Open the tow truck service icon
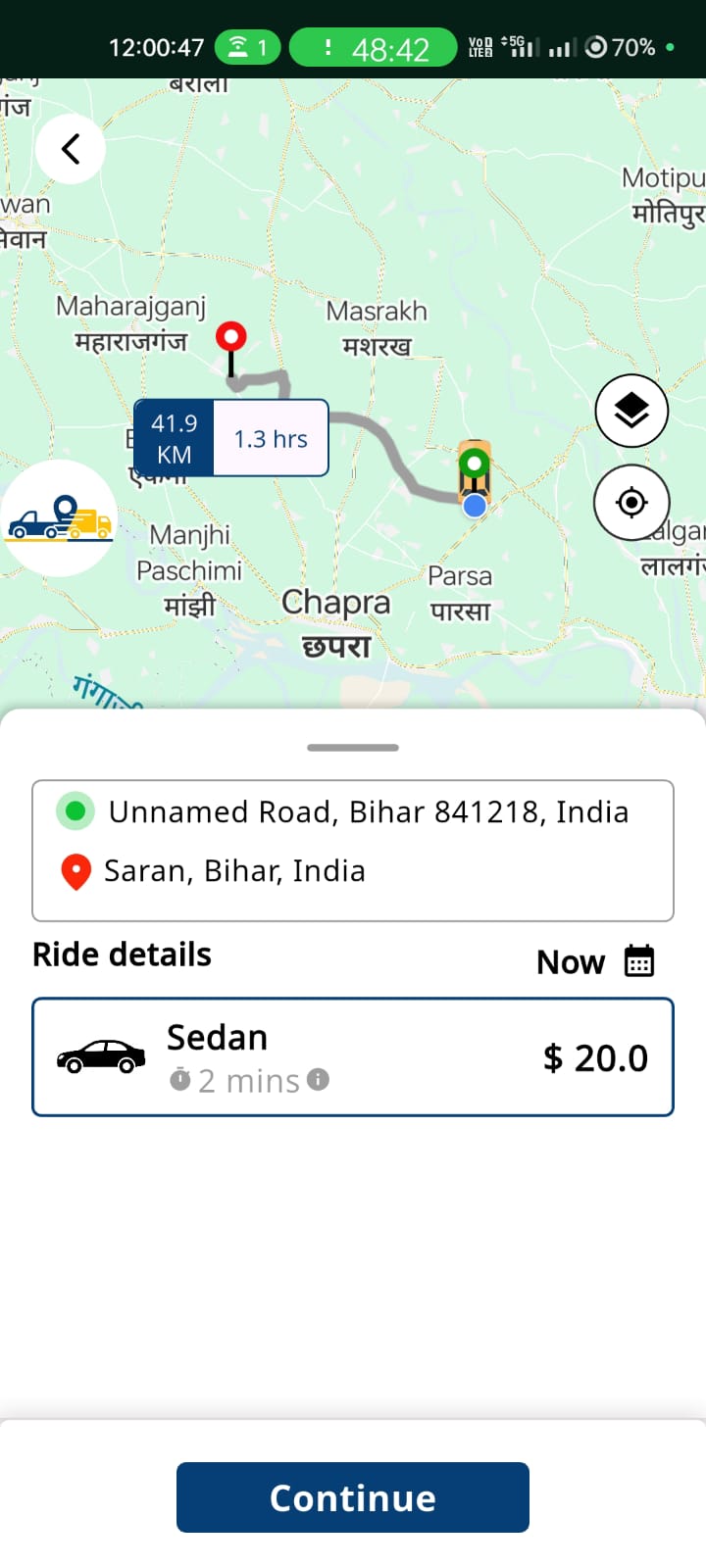 [x=59, y=517]
